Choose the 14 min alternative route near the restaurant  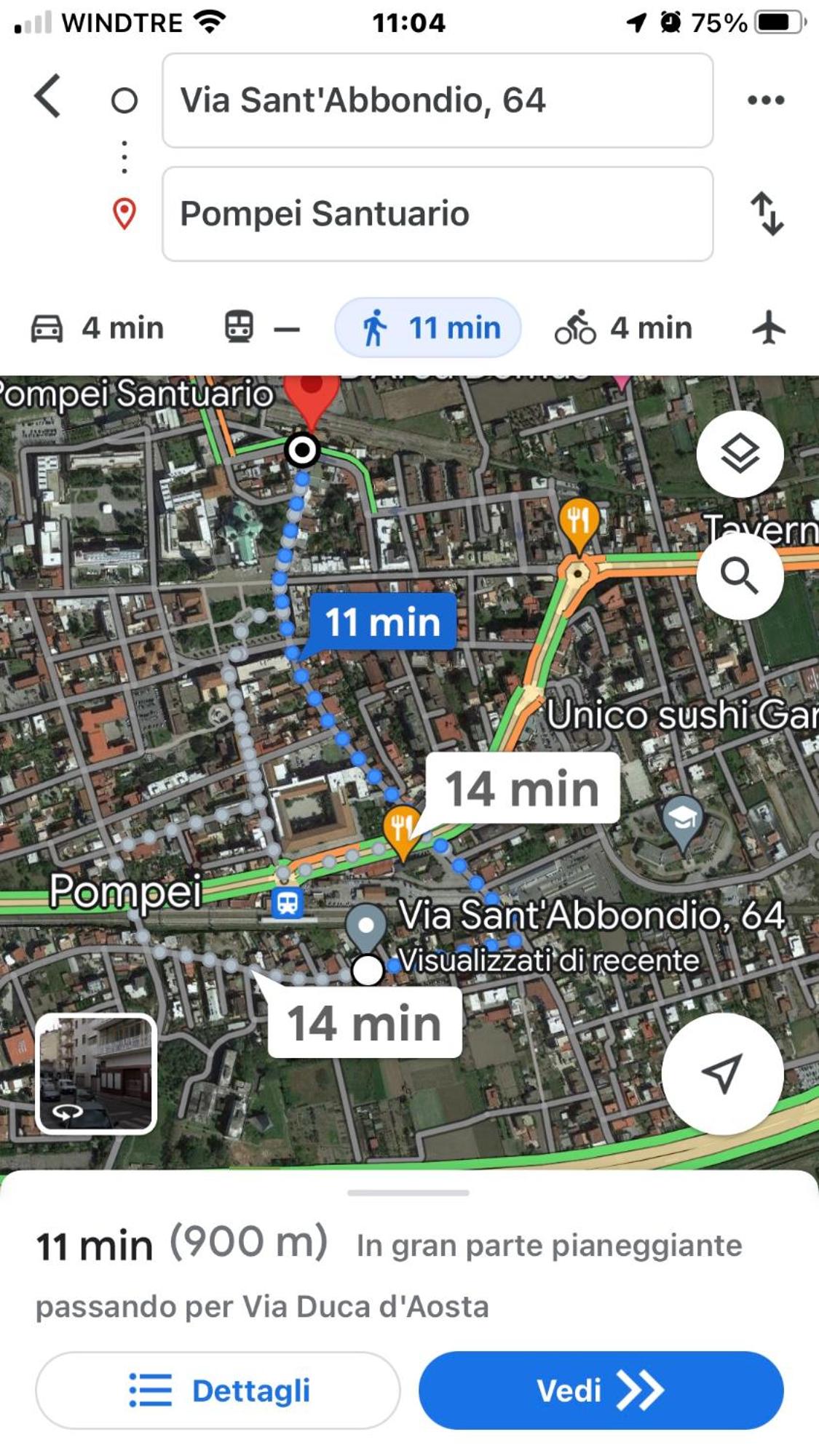coord(522,789)
